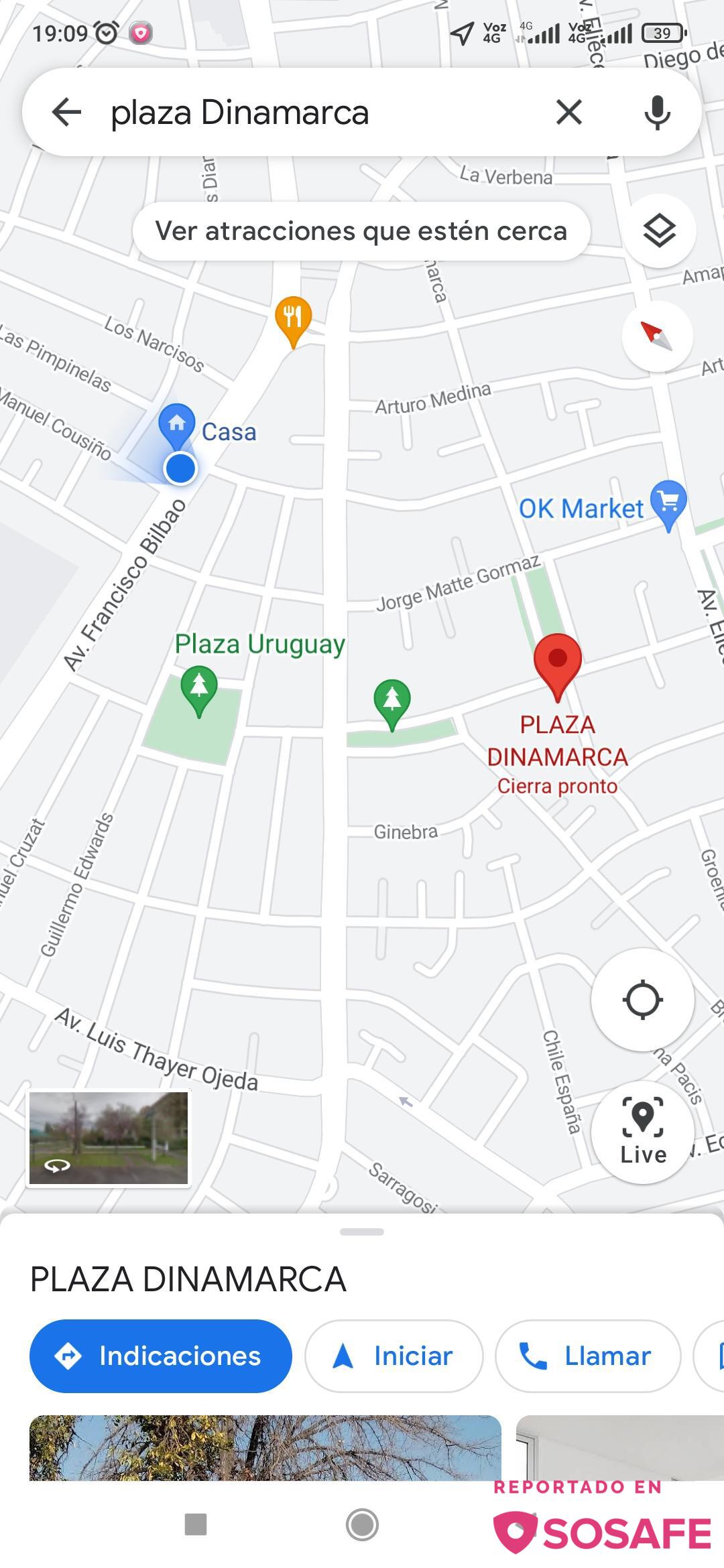
Task: Call the place with Llamar
Action: 587,1356
